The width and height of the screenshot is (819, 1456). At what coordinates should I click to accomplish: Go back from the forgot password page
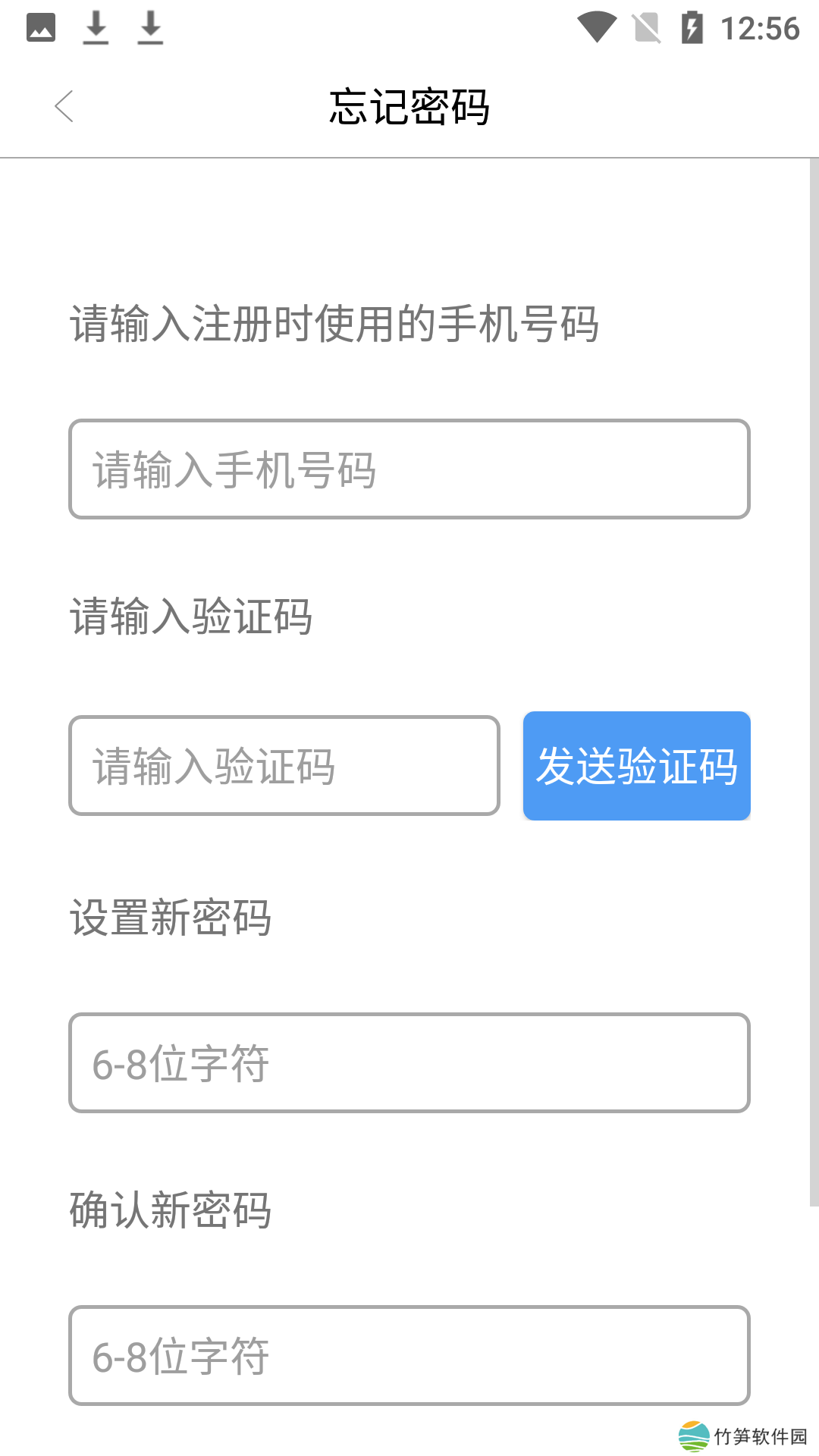point(64,106)
